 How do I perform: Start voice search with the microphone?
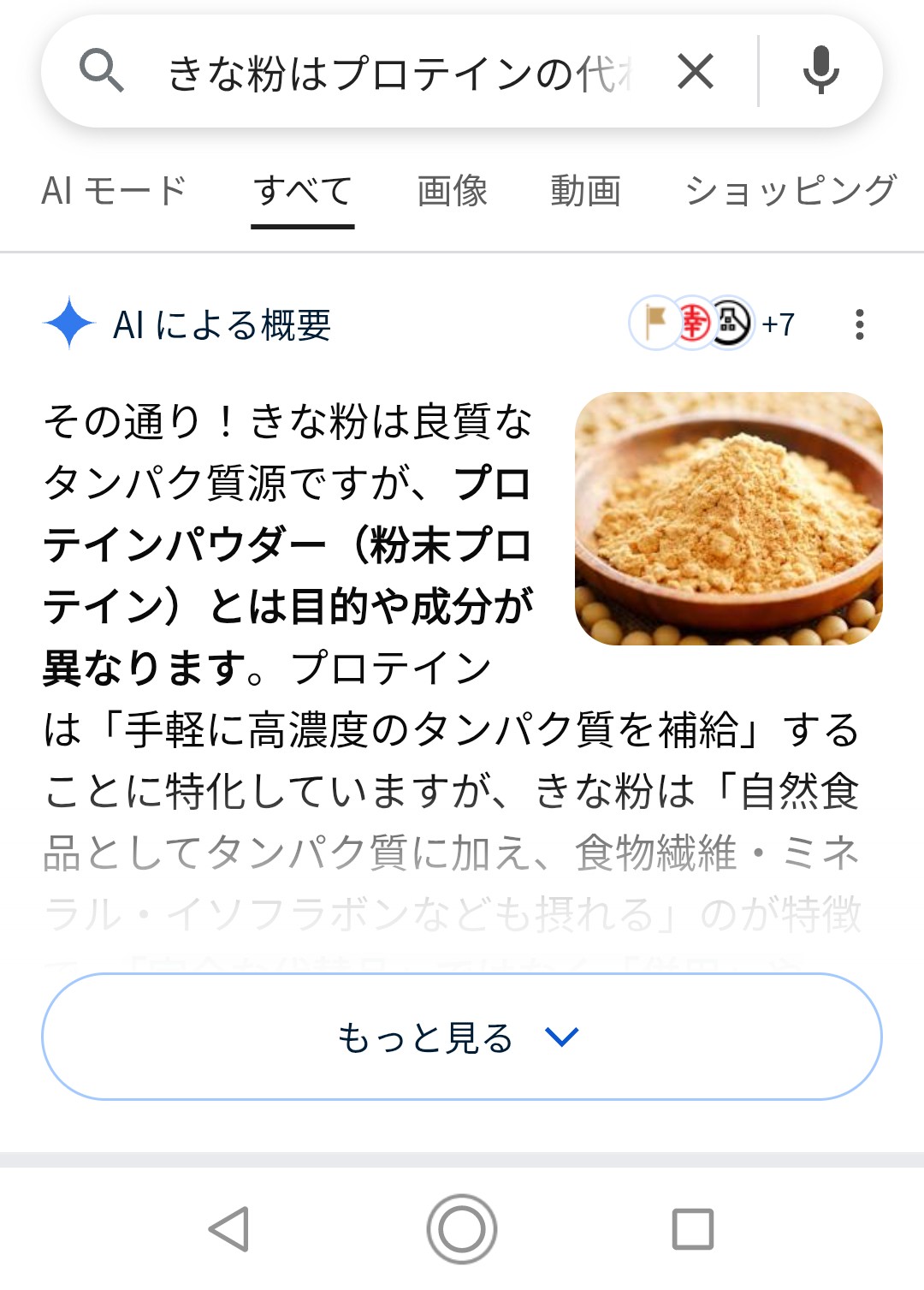pos(820,71)
